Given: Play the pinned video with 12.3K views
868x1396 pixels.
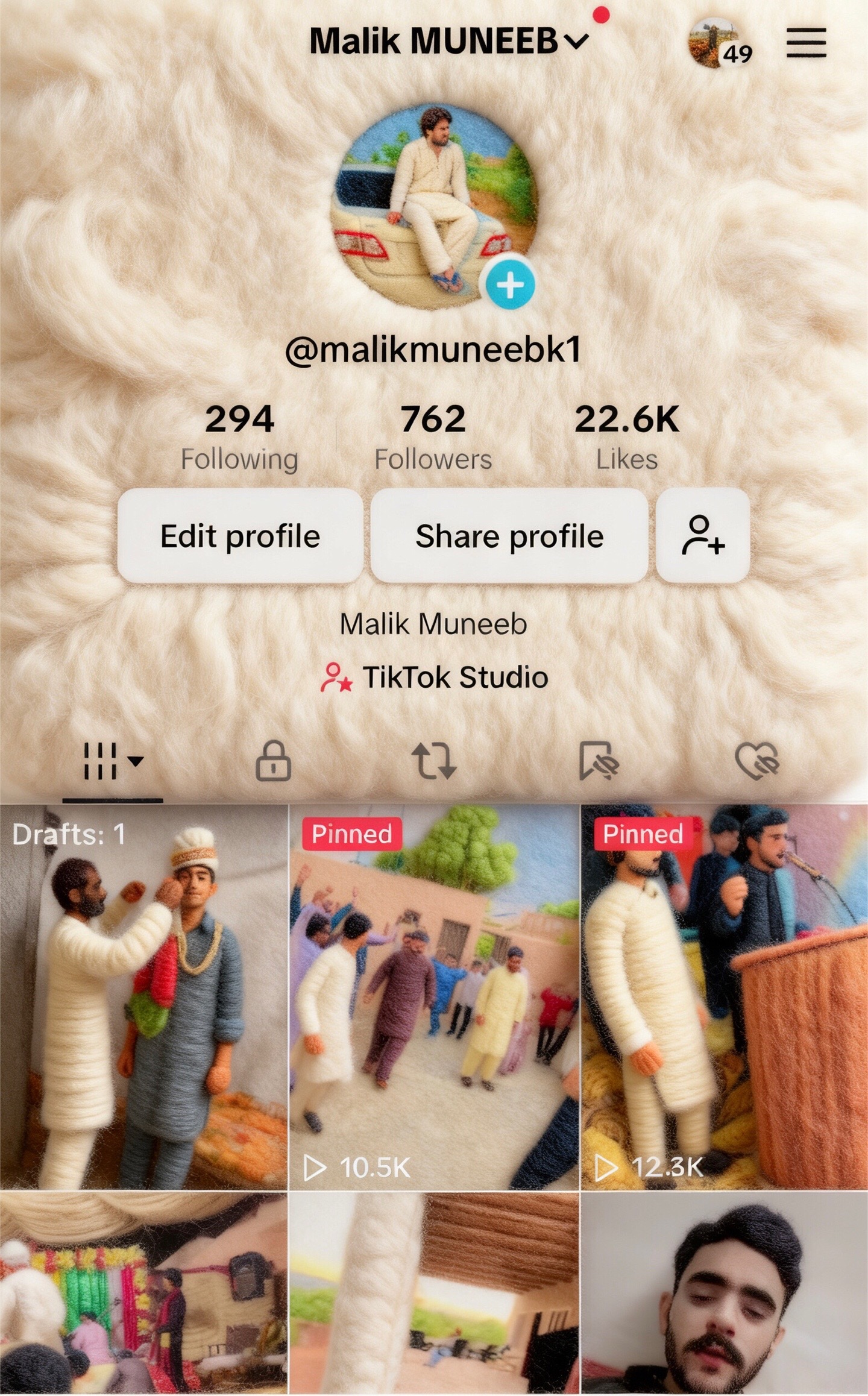Looking at the screenshot, I should [x=725, y=997].
